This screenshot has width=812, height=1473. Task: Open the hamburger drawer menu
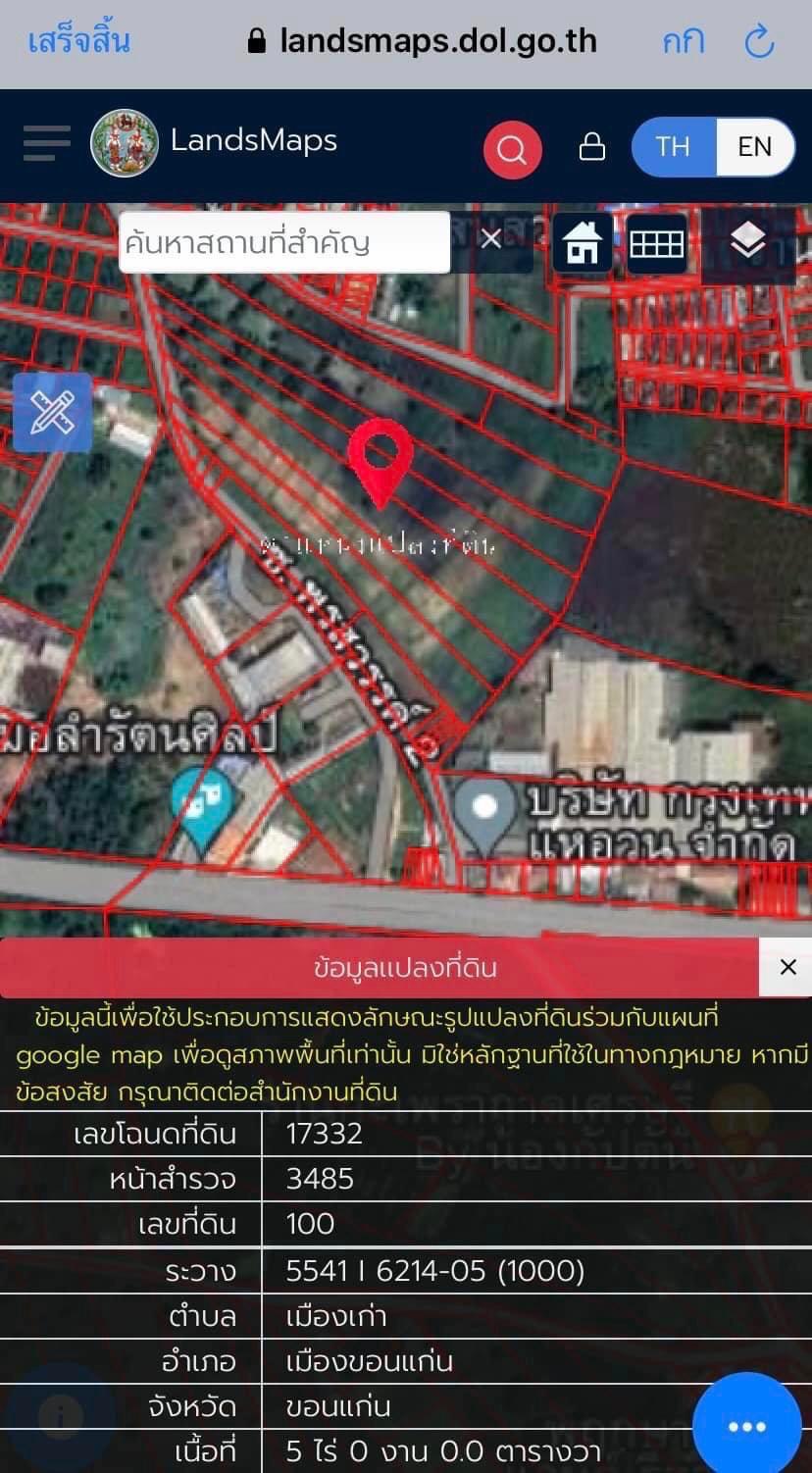pyautogui.click(x=47, y=143)
